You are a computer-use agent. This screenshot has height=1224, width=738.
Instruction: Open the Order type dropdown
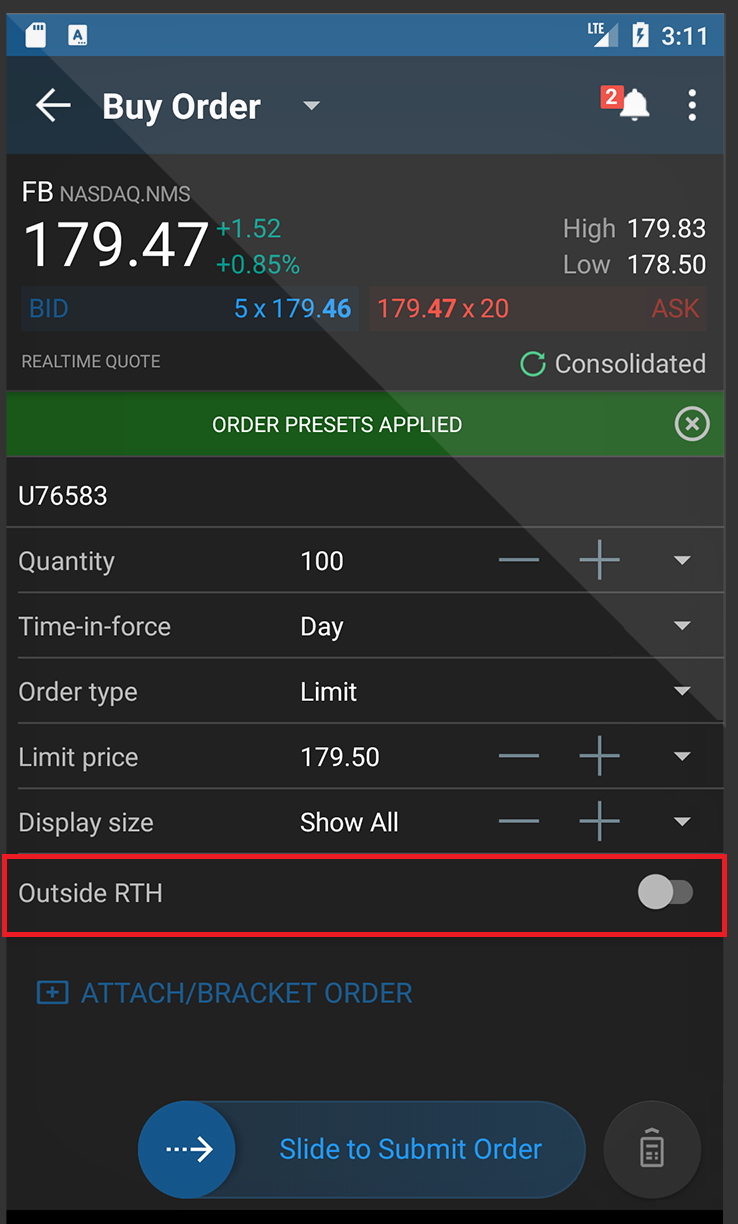click(683, 692)
